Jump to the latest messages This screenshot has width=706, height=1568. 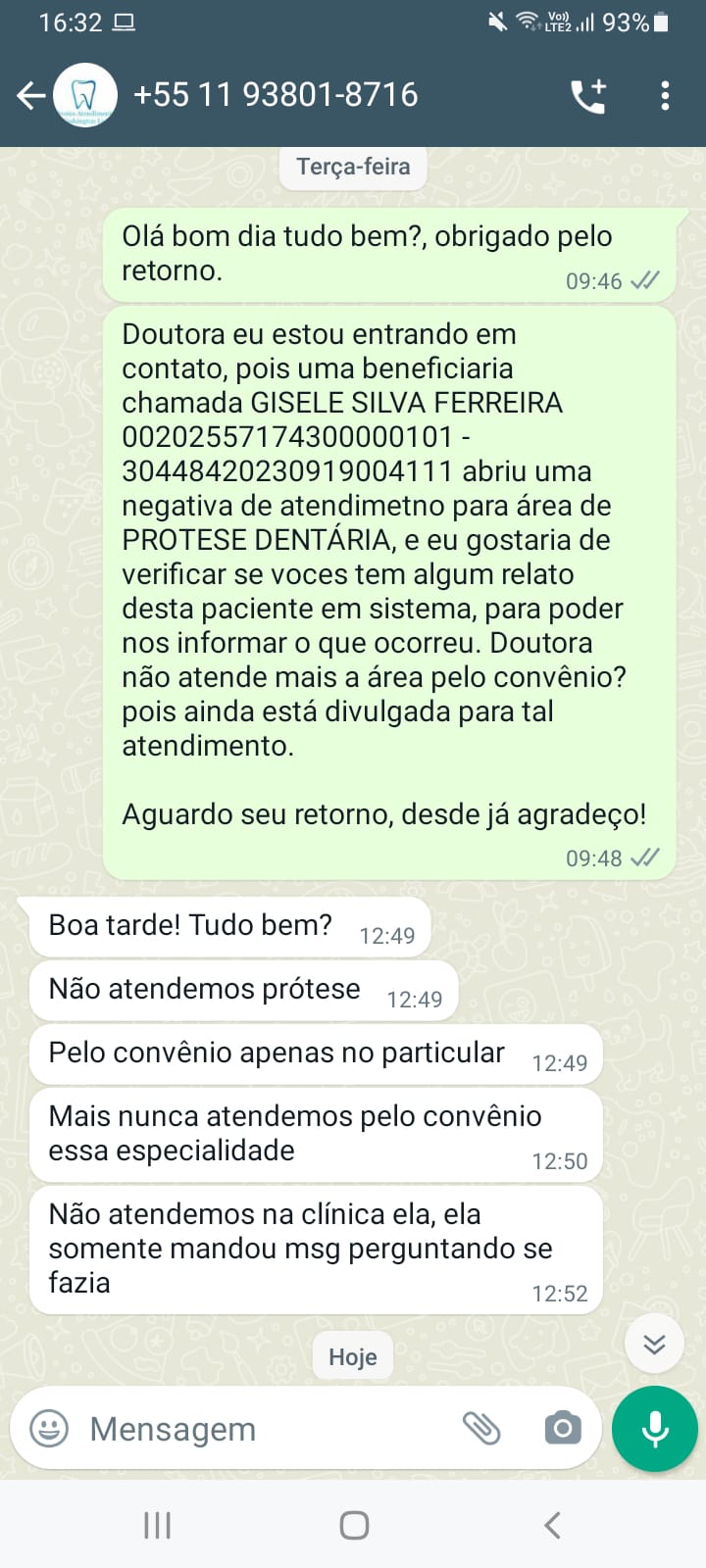pos(654,1344)
